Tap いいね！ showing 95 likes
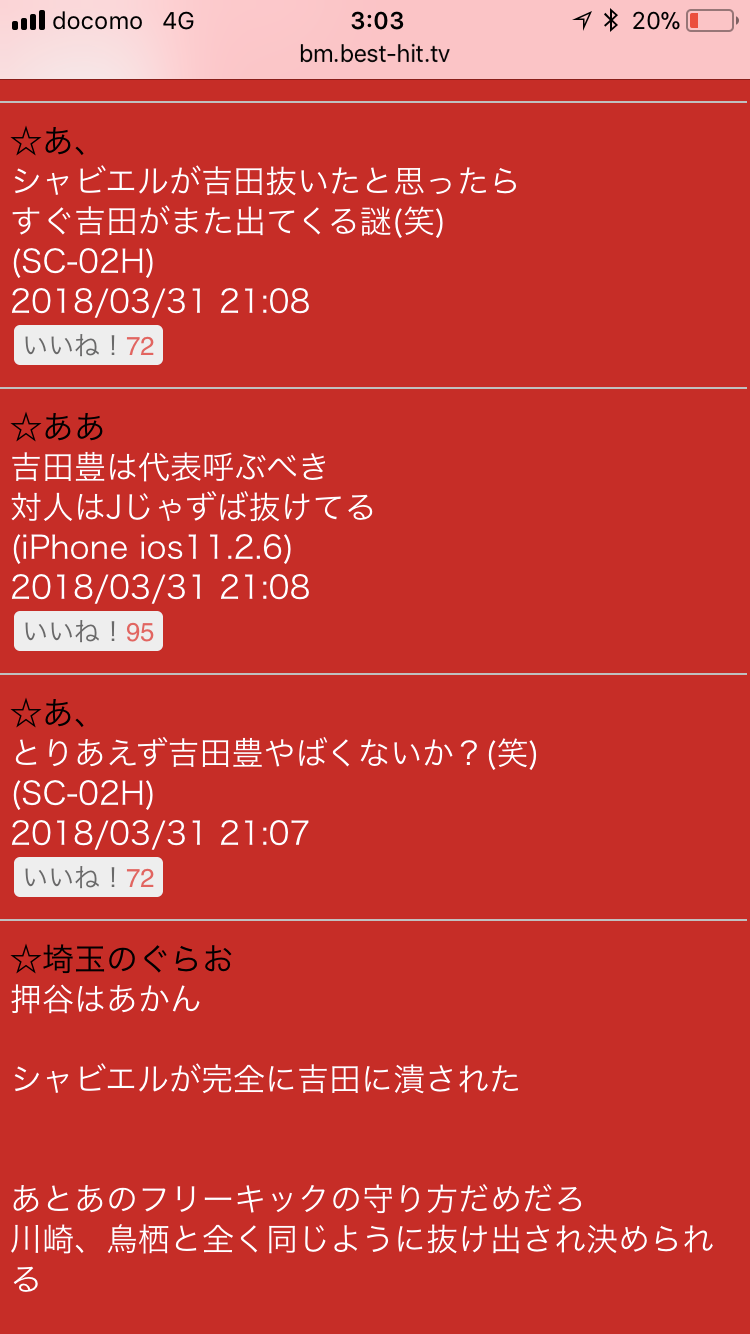 tap(88, 632)
